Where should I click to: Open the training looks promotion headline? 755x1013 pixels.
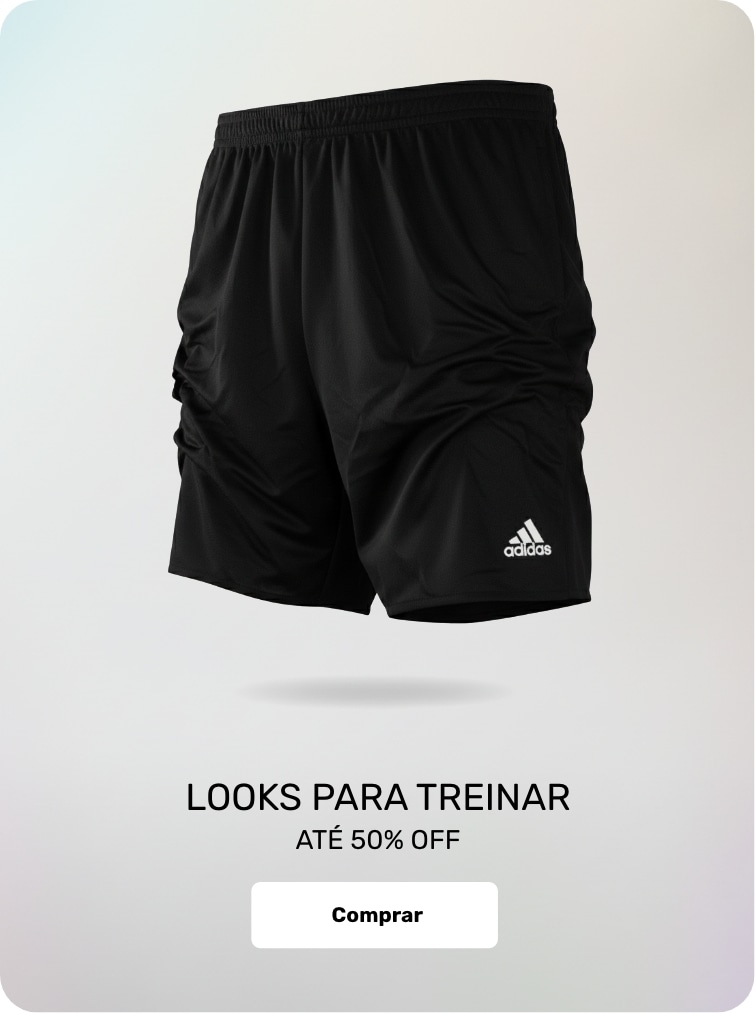coord(377,797)
